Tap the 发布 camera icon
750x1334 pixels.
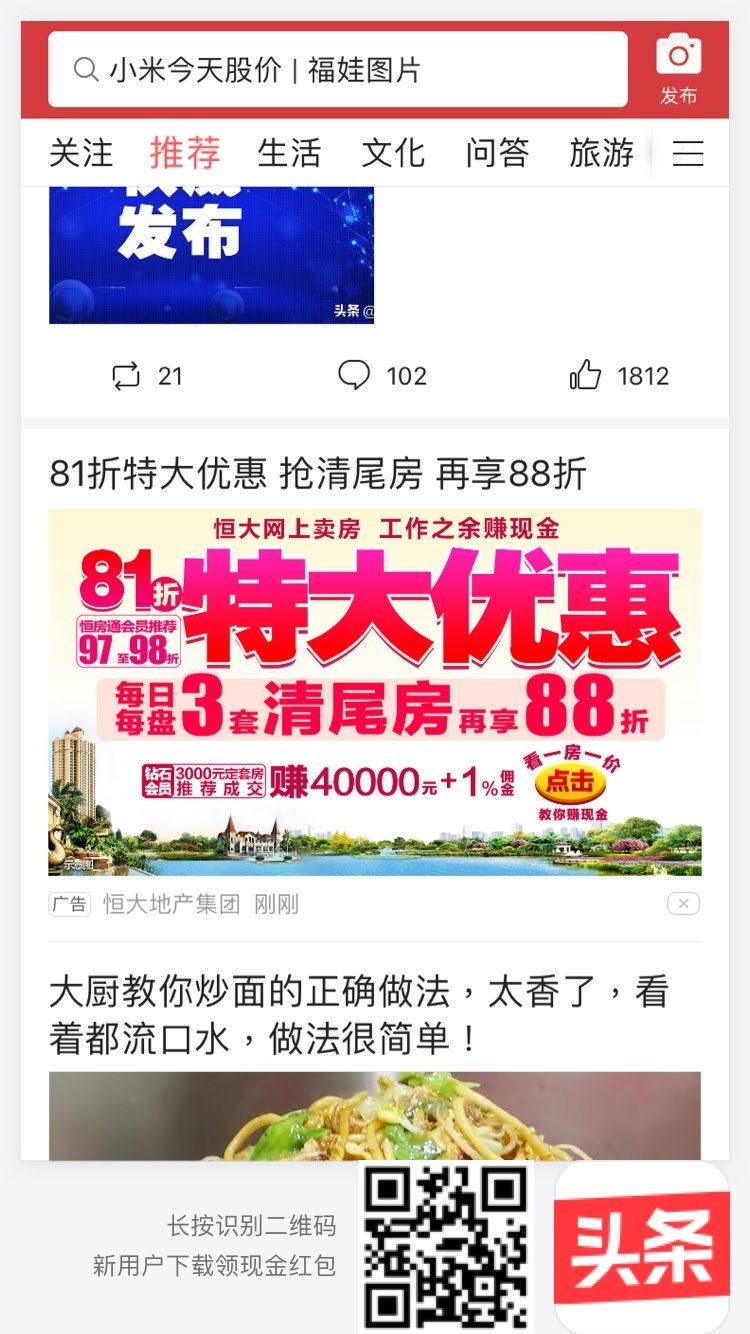click(679, 68)
